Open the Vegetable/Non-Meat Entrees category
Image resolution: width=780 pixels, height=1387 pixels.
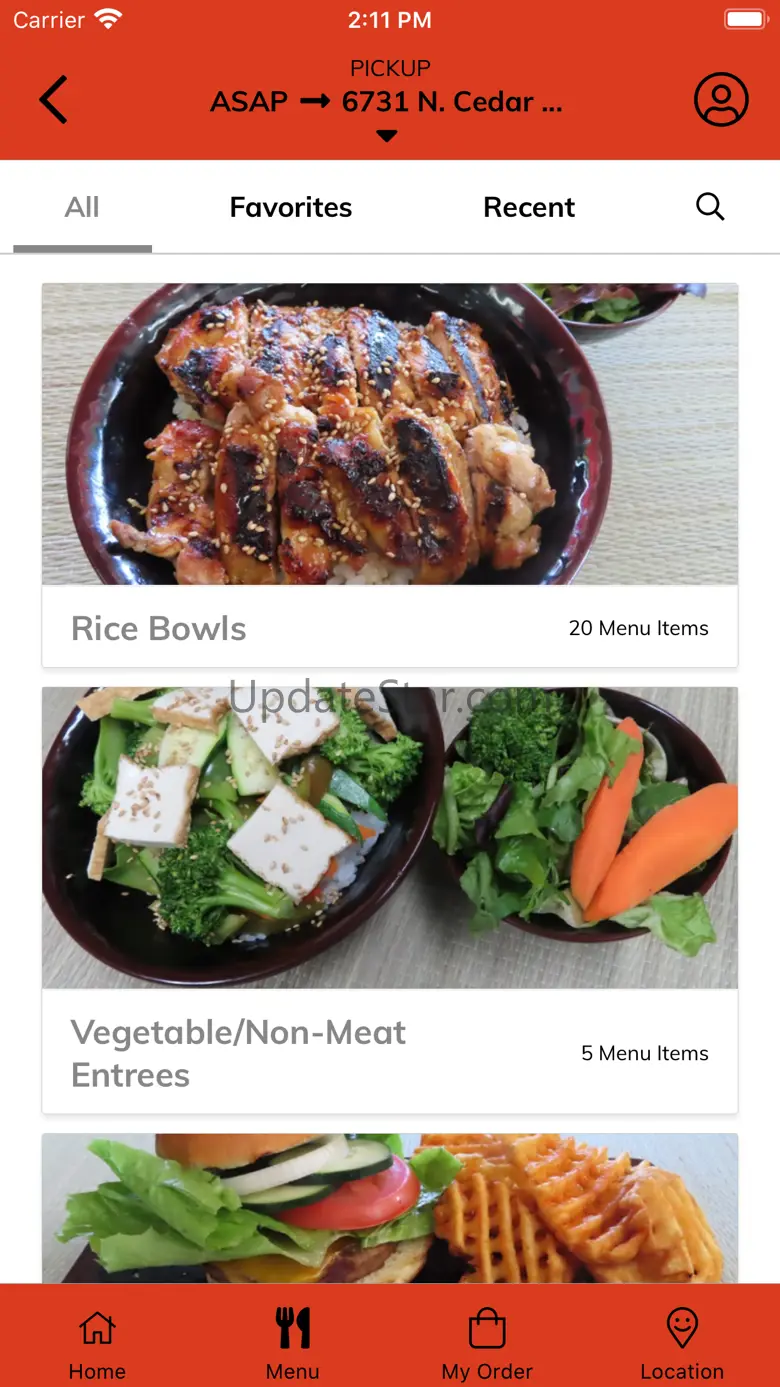[x=390, y=900]
